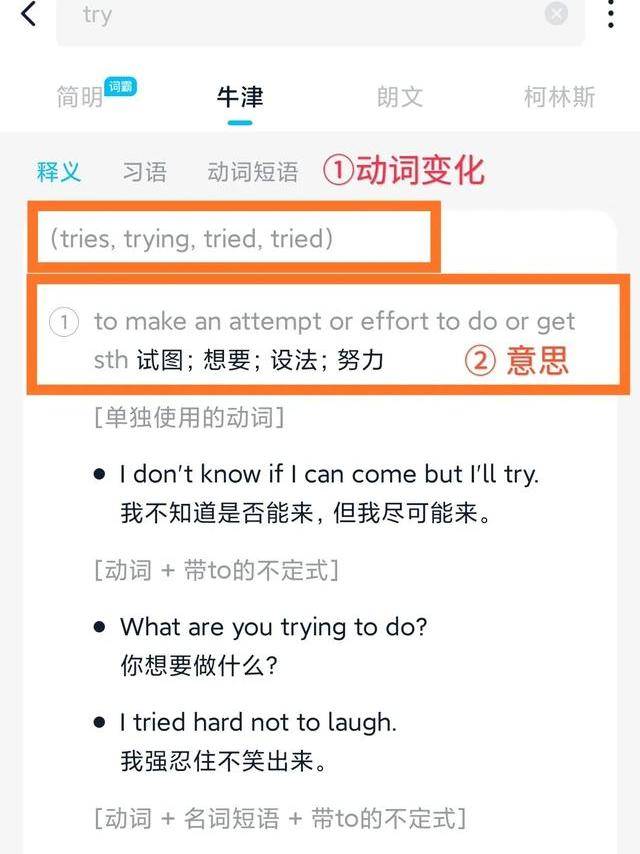Open the three-dot overflow menu
The width and height of the screenshot is (640, 854).
coord(612,14)
